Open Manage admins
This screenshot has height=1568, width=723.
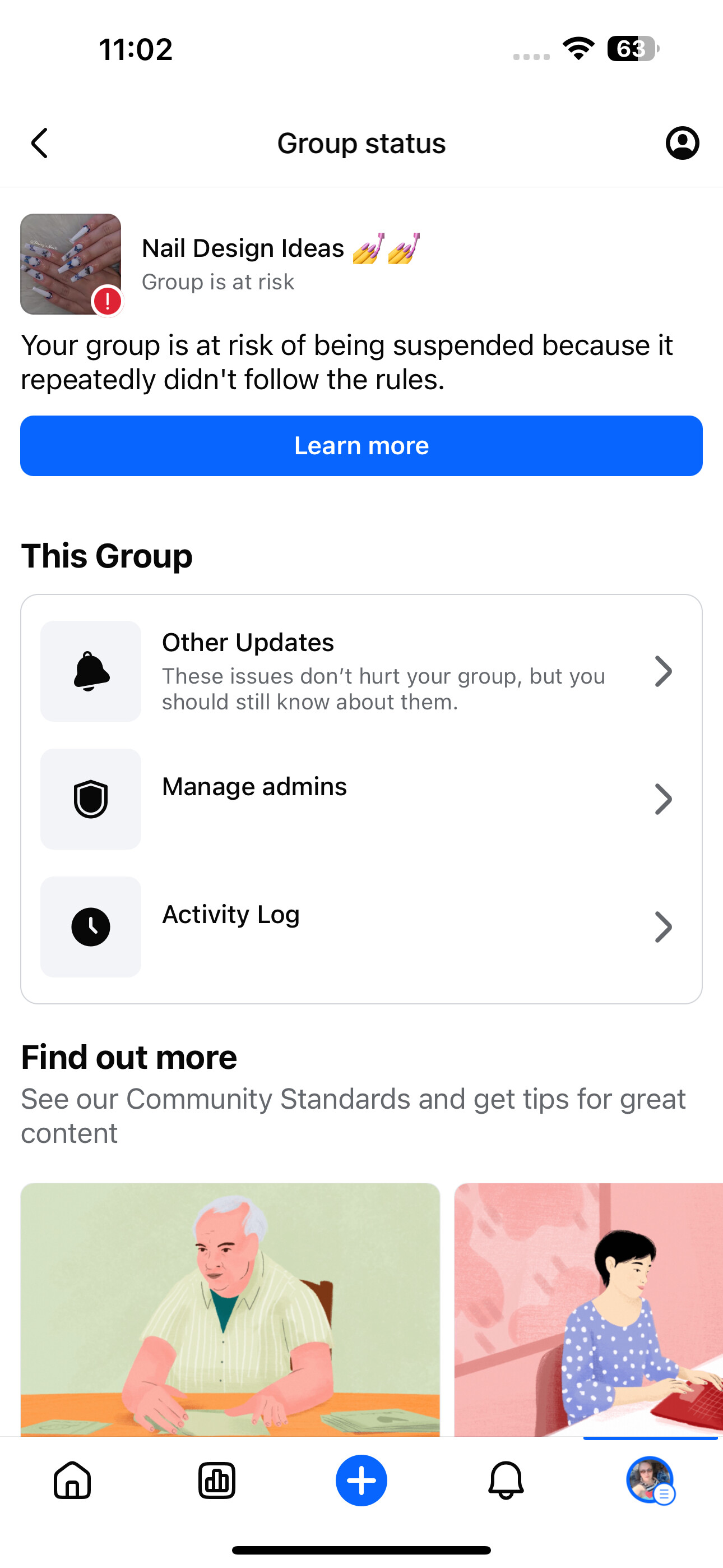tap(361, 799)
